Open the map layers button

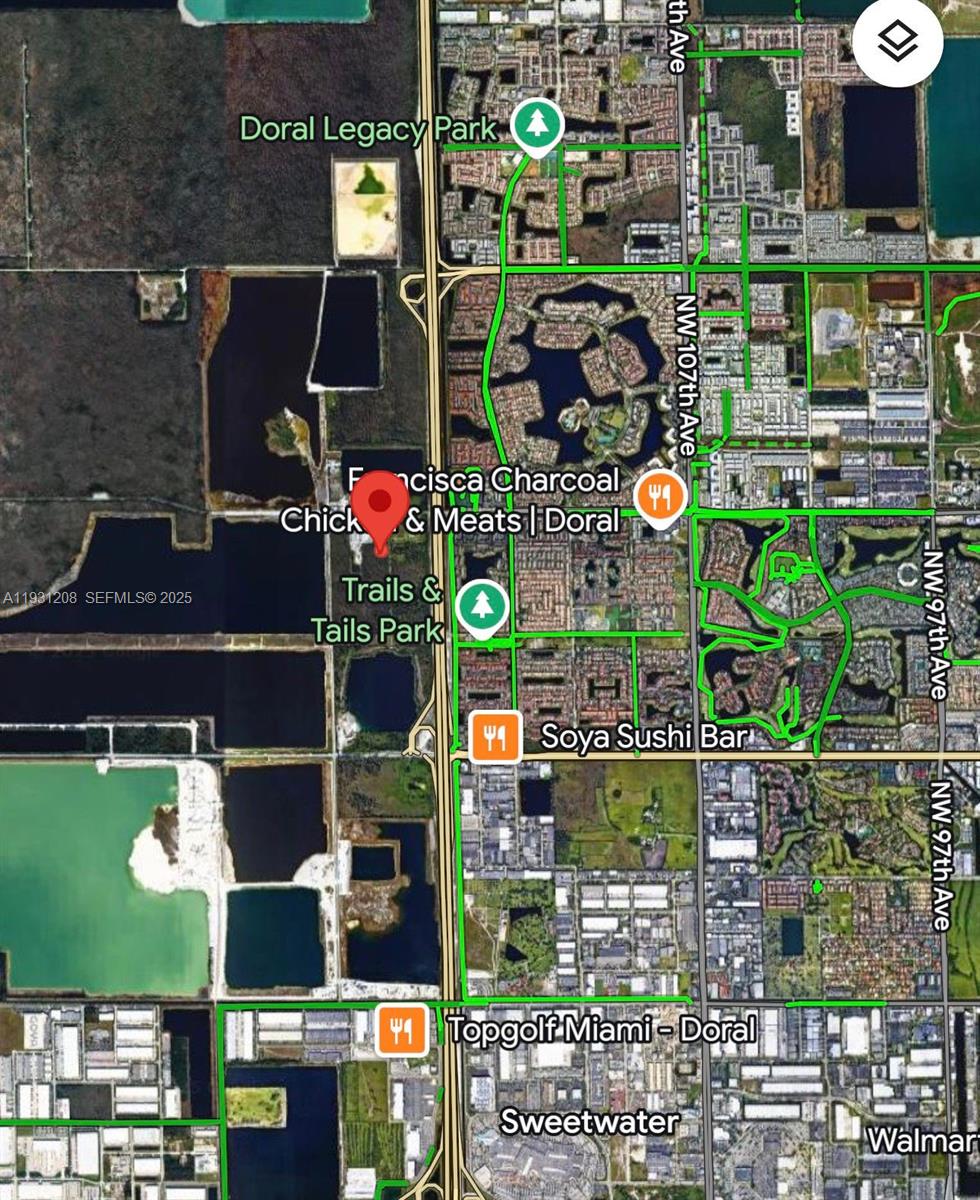(897, 42)
